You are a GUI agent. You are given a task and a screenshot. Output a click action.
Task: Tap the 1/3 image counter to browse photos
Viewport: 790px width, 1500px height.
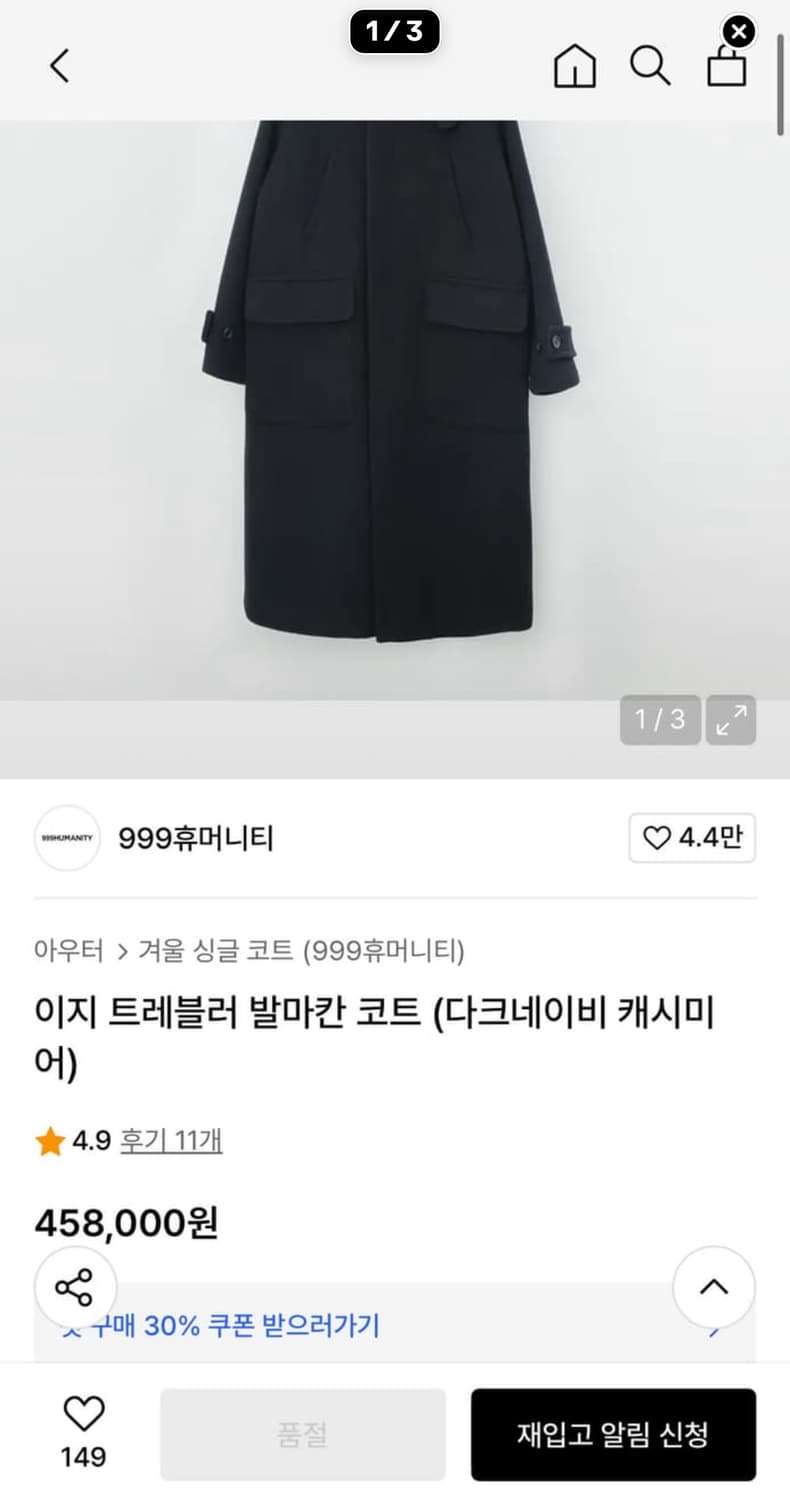coord(660,720)
